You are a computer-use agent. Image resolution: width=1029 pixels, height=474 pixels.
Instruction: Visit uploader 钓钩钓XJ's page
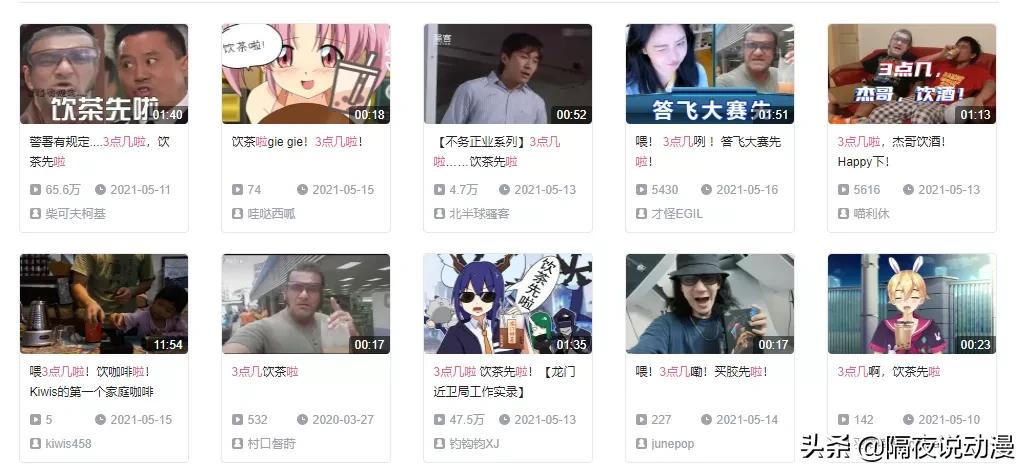[x=474, y=444]
